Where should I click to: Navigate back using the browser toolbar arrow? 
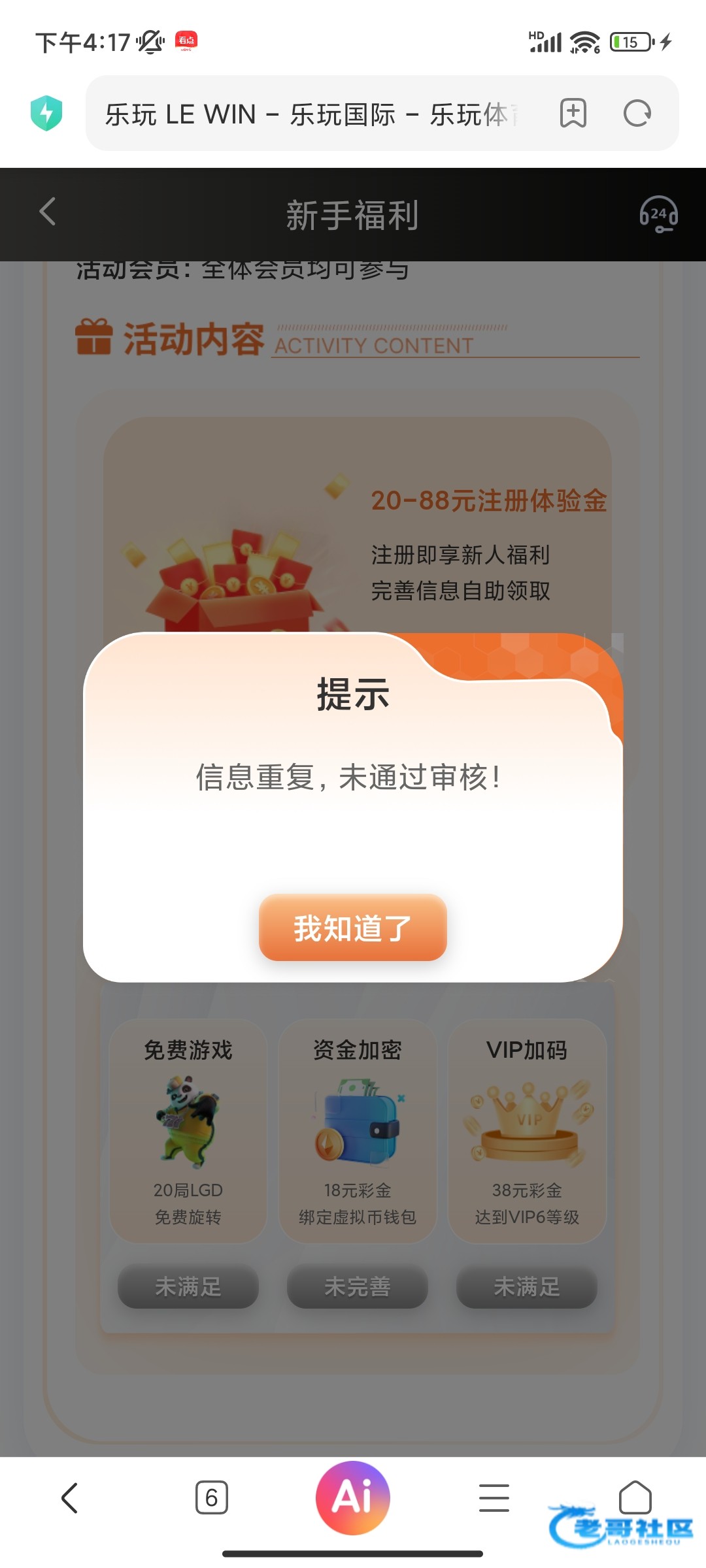click(x=70, y=1497)
